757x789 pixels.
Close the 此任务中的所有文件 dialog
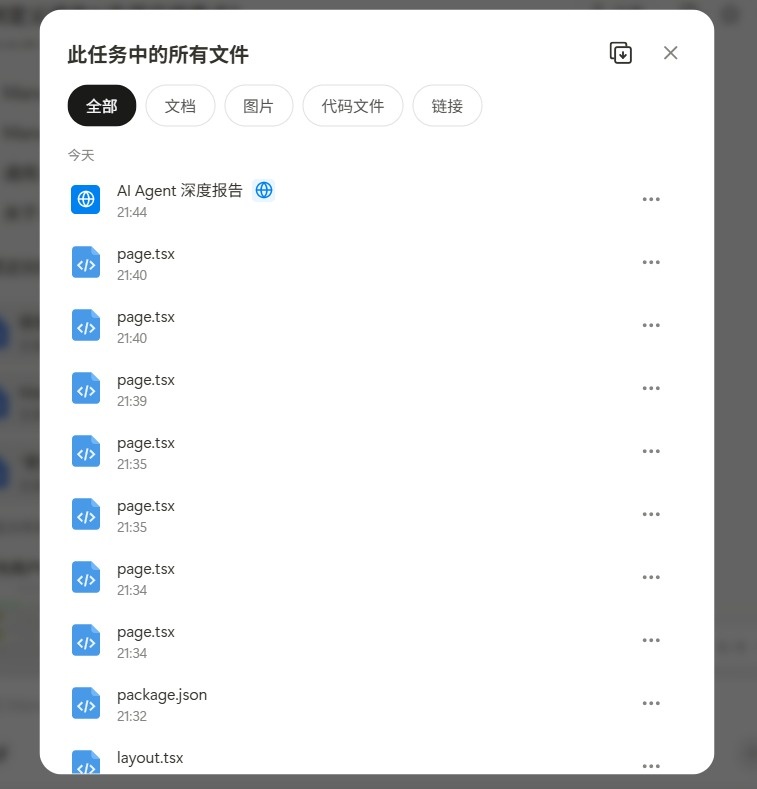coord(670,53)
